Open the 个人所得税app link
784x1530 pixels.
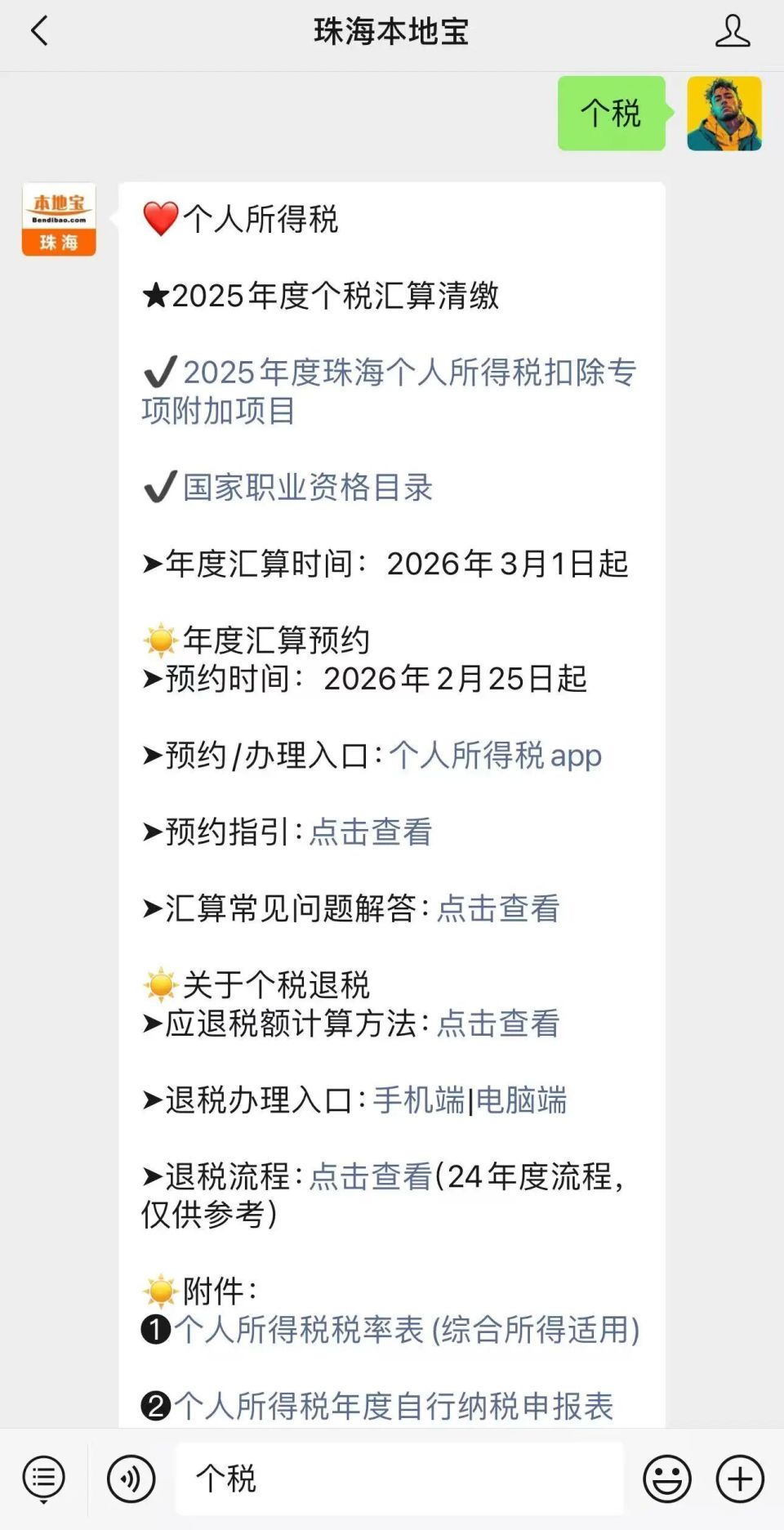[497, 756]
